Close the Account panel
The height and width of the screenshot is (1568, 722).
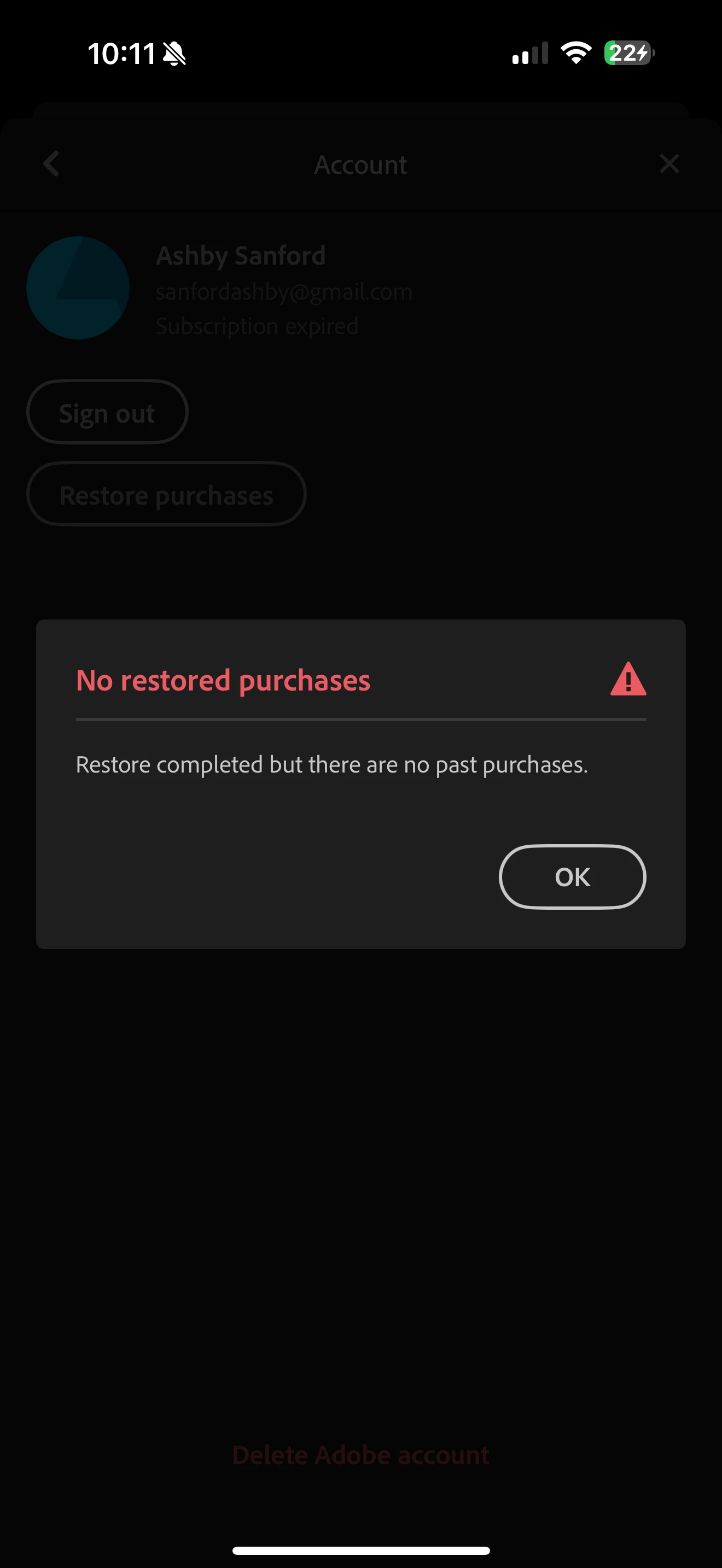tap(669, 163)
